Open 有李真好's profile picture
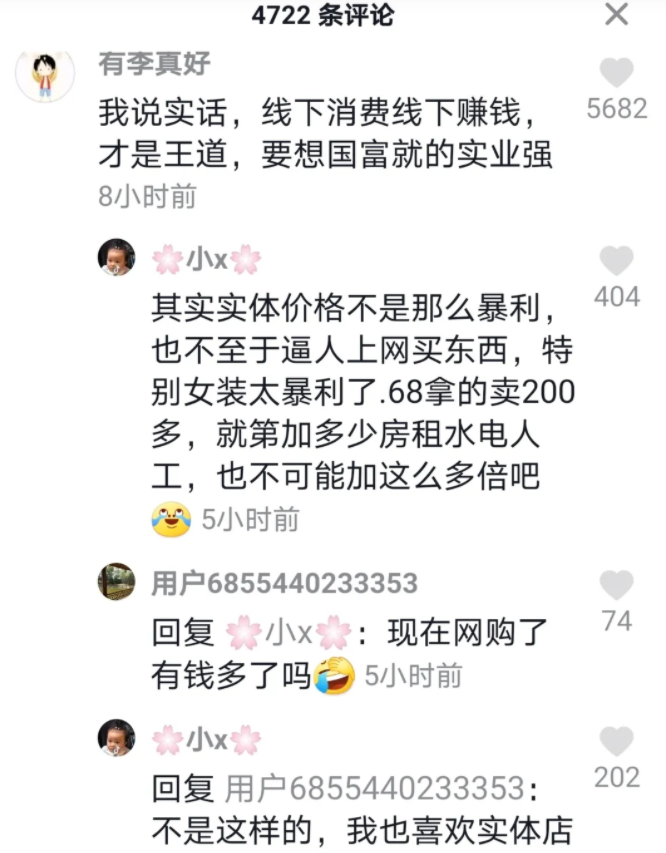666x853 pixels. tap(44, 75)
